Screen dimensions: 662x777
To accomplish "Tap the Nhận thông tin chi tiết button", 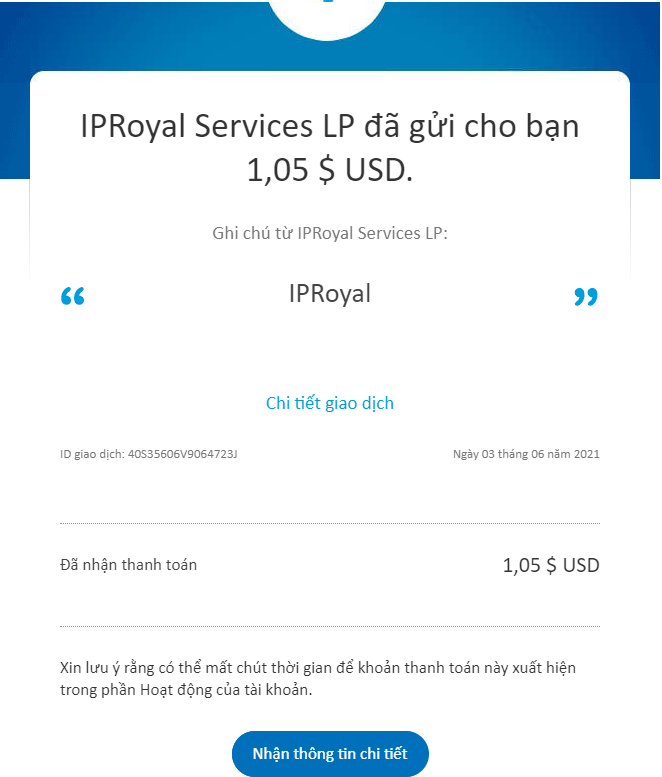I will tap(330, 754).
